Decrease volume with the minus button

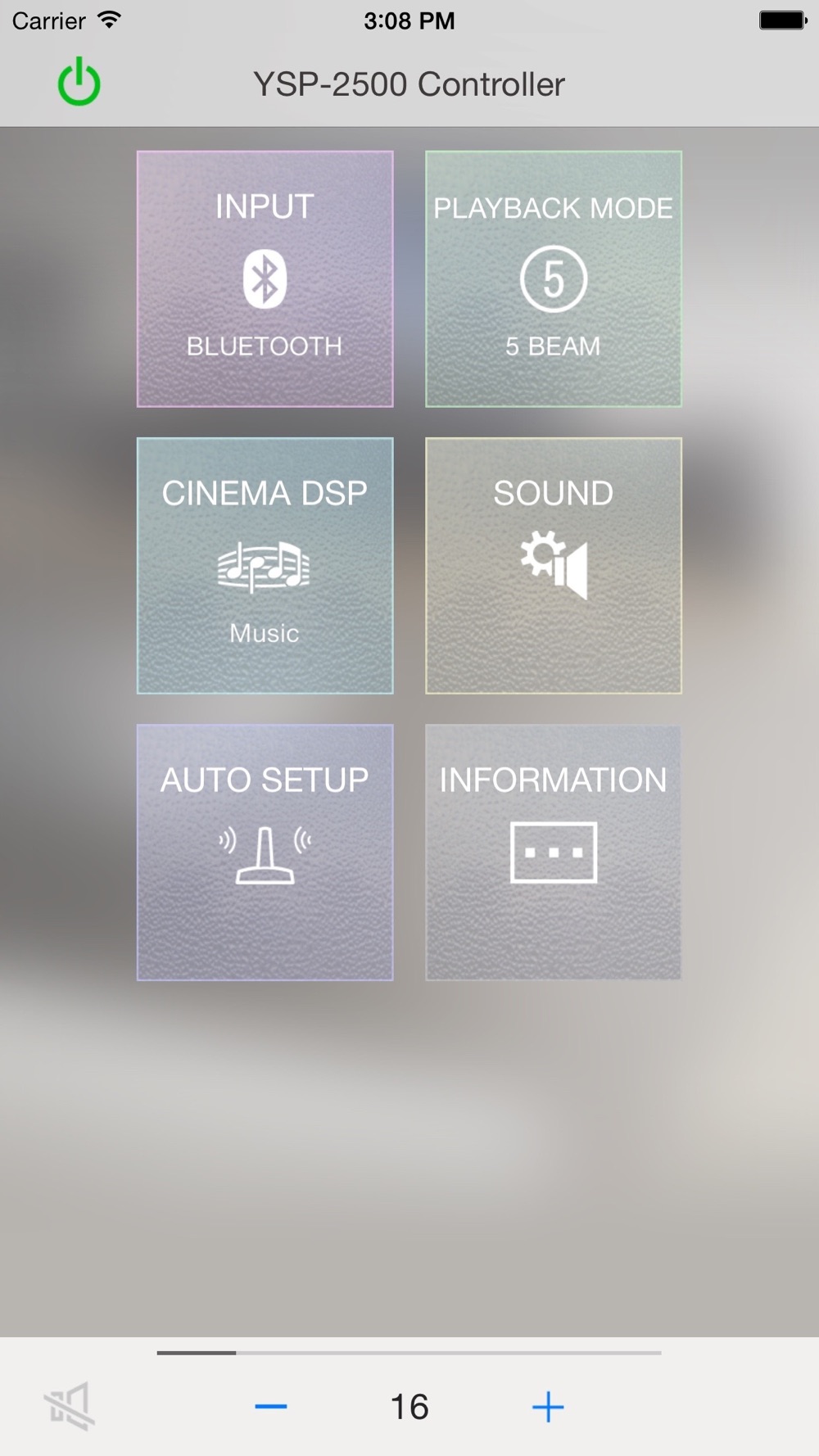click(x=270, y=1407)
